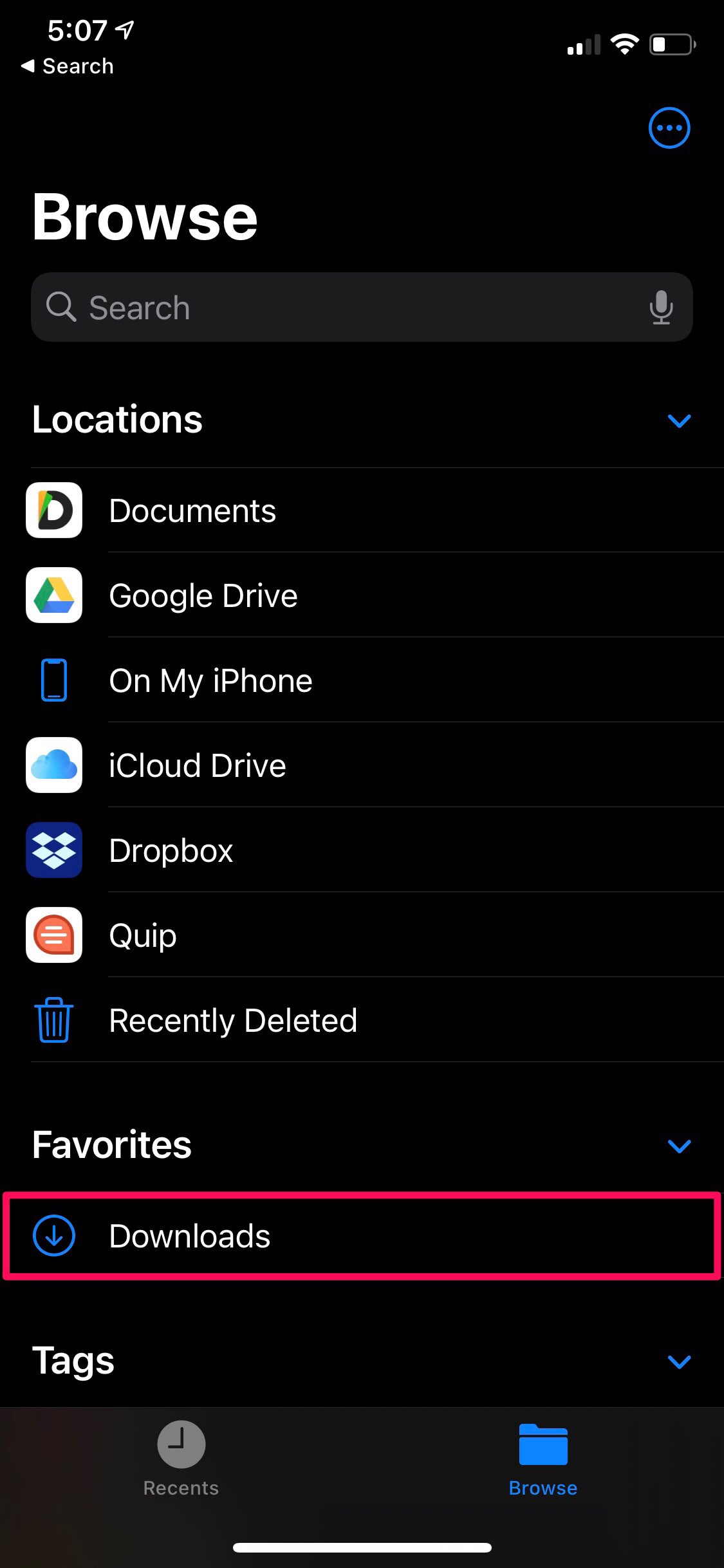Tap the battery indicator in status bar
Viewport: 724px width, 1568px height.
coord(671,44)
